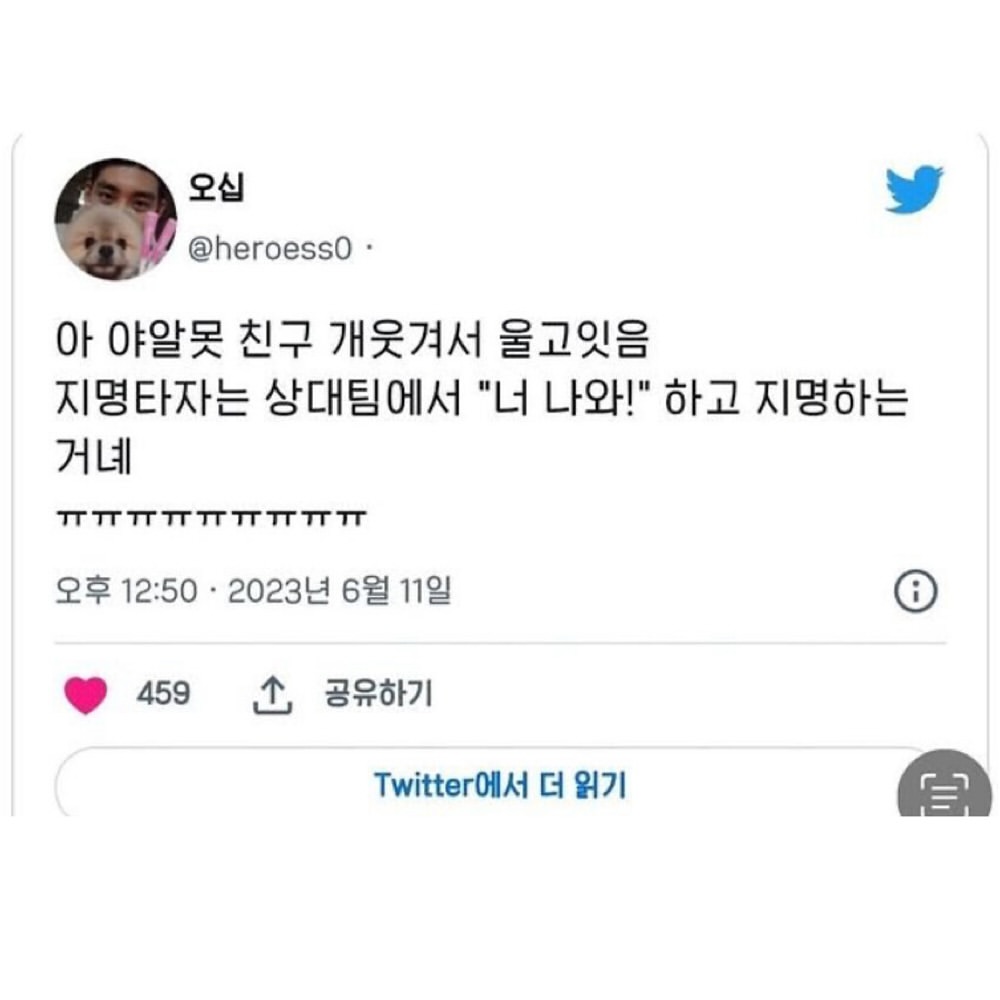Viewport: 1000px width, 1000px height.
Task: Like the tweet with the heart icon
Action: coord(86,695)
